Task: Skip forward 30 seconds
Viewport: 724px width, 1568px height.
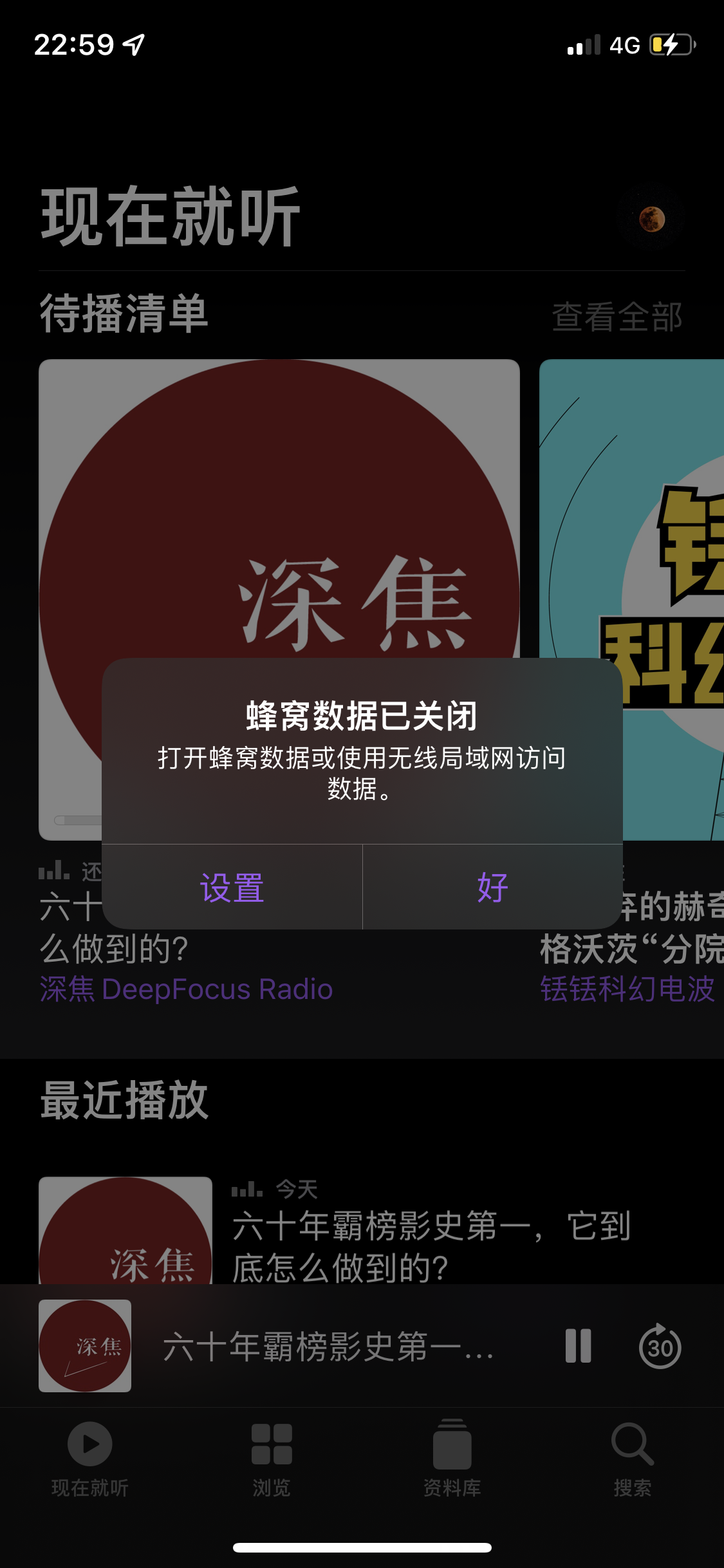Action: [x=660, y=1346]
